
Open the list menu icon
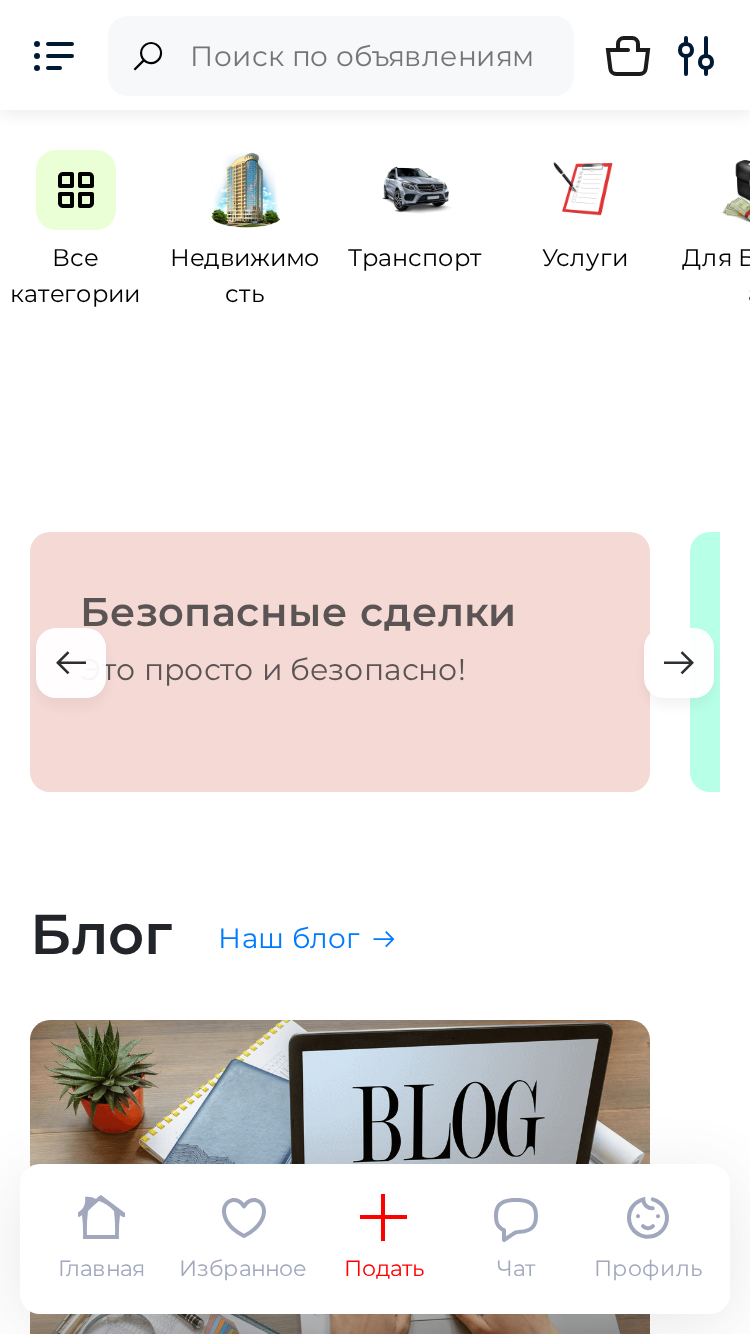tap(54, 56)
